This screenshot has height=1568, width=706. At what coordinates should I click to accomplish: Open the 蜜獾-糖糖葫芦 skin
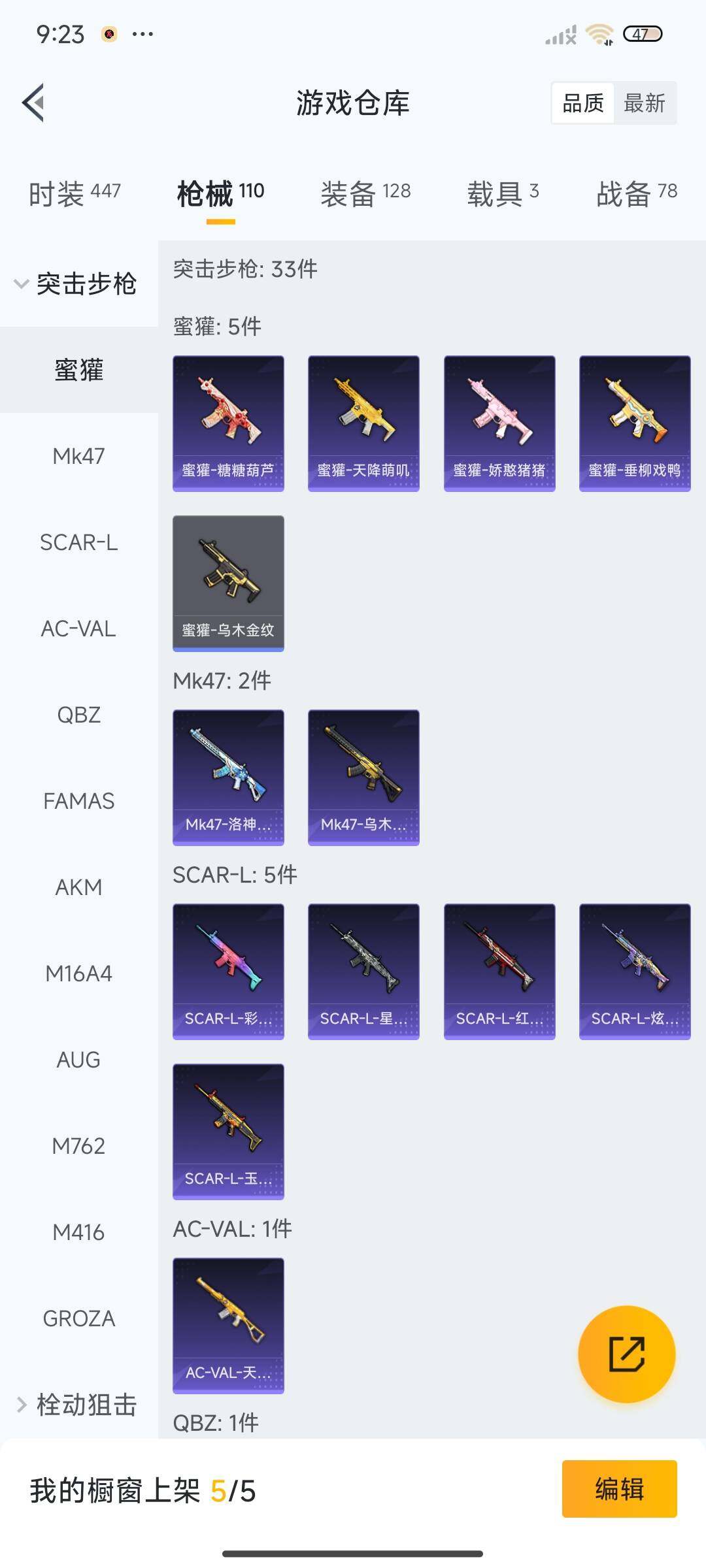228,423
